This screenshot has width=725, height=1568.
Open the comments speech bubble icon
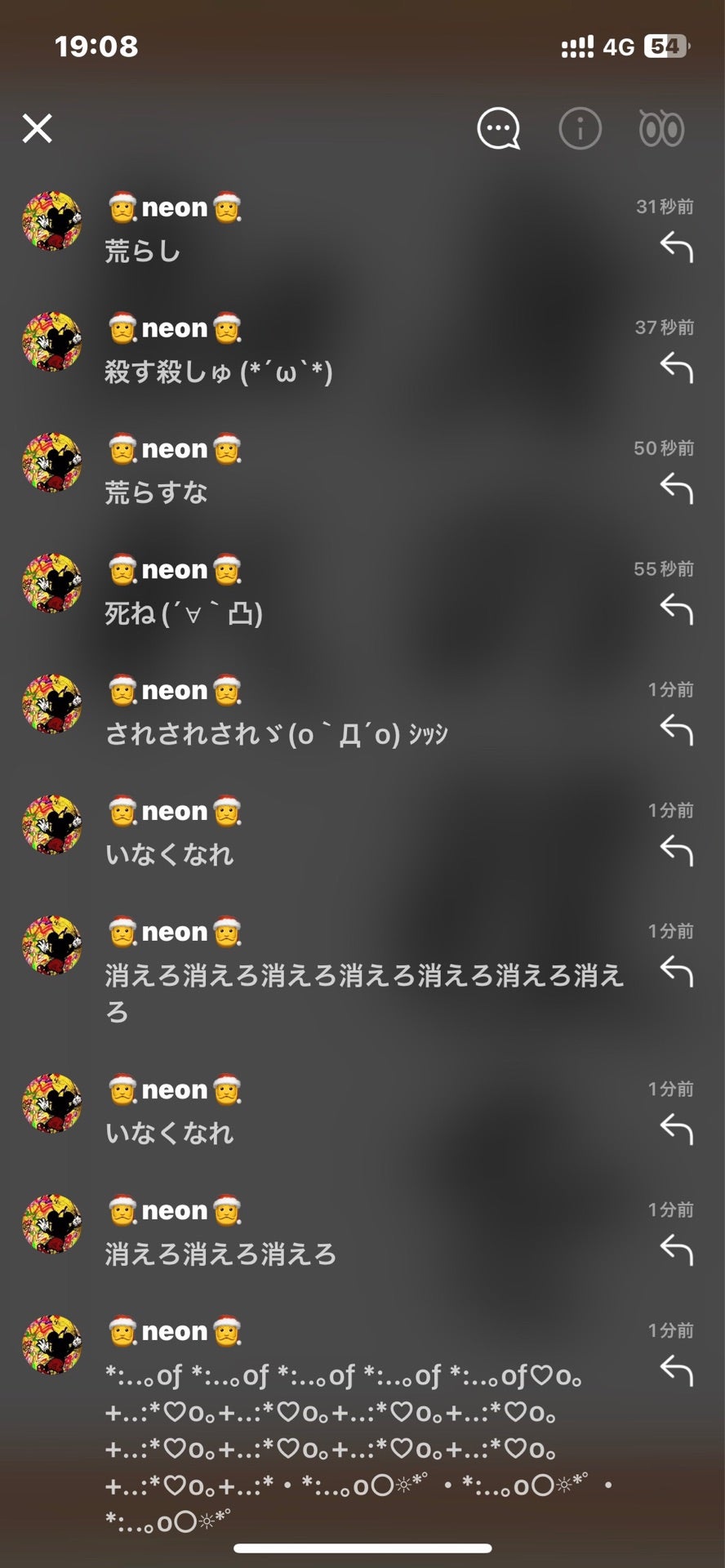click(498, 128)
